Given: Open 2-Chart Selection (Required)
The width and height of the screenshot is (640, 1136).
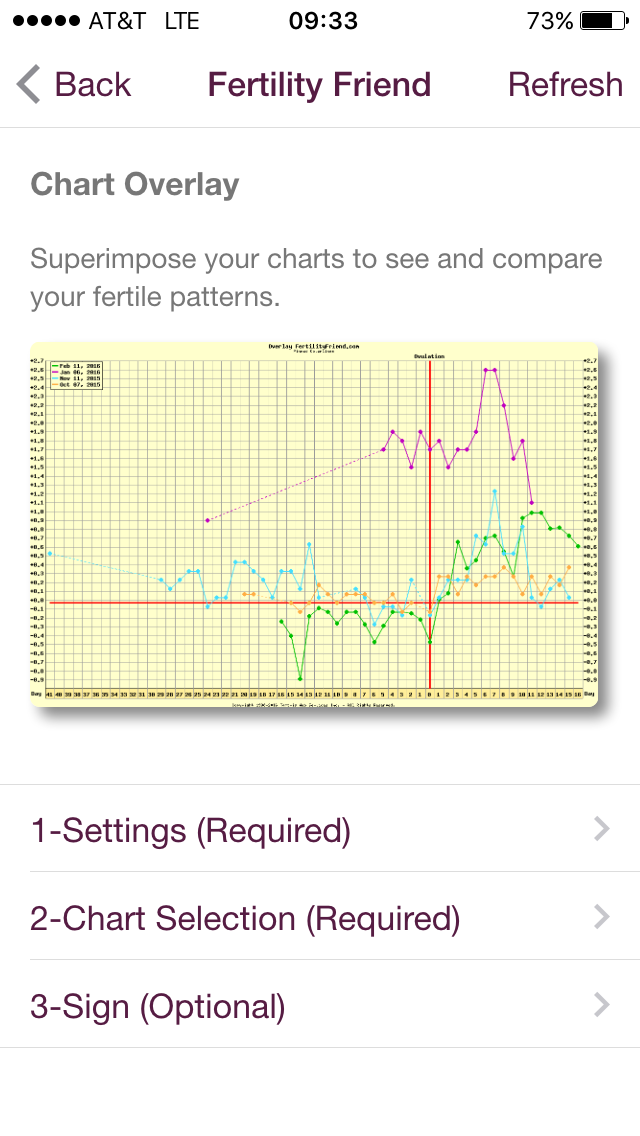Looking at the screenshot, I should point(320,918).
